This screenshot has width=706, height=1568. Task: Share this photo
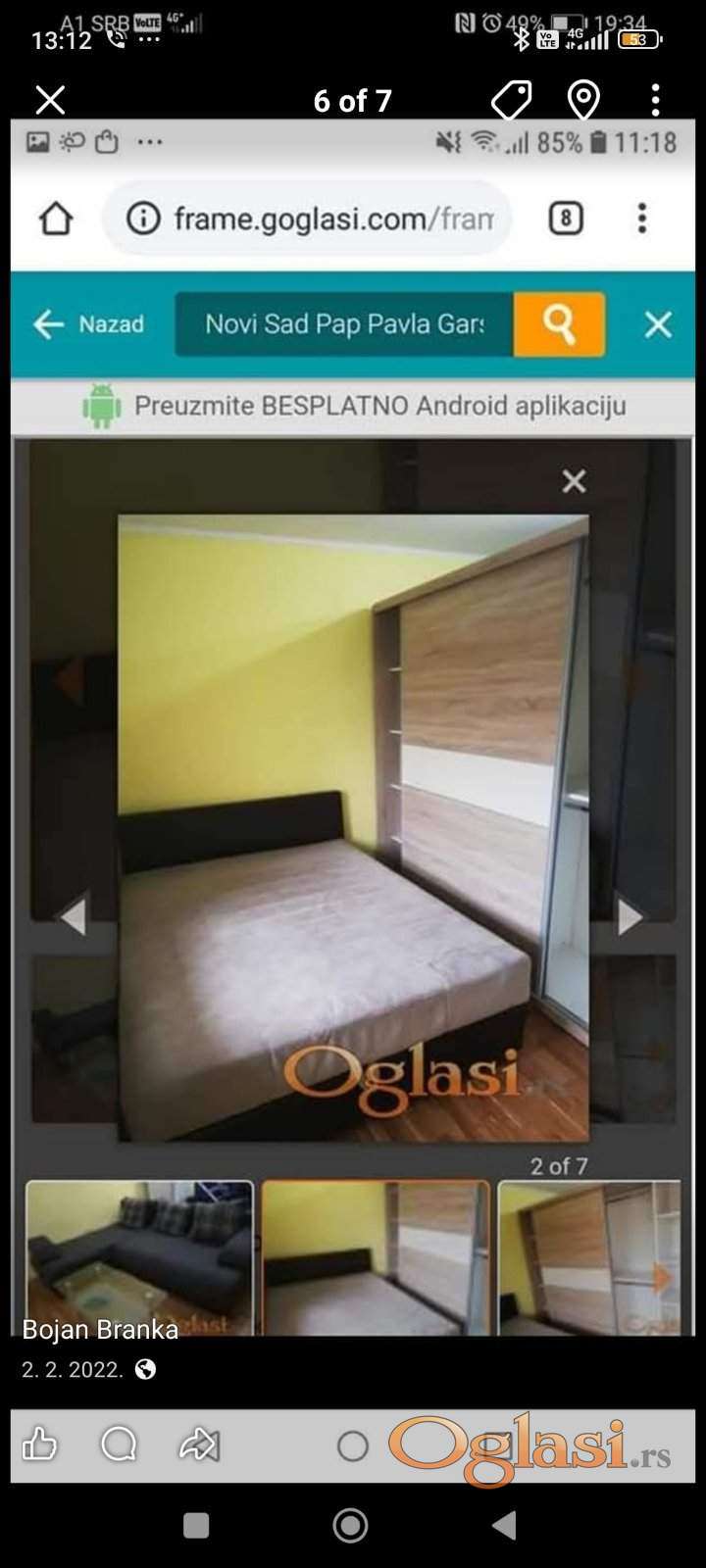(199, 1444)
